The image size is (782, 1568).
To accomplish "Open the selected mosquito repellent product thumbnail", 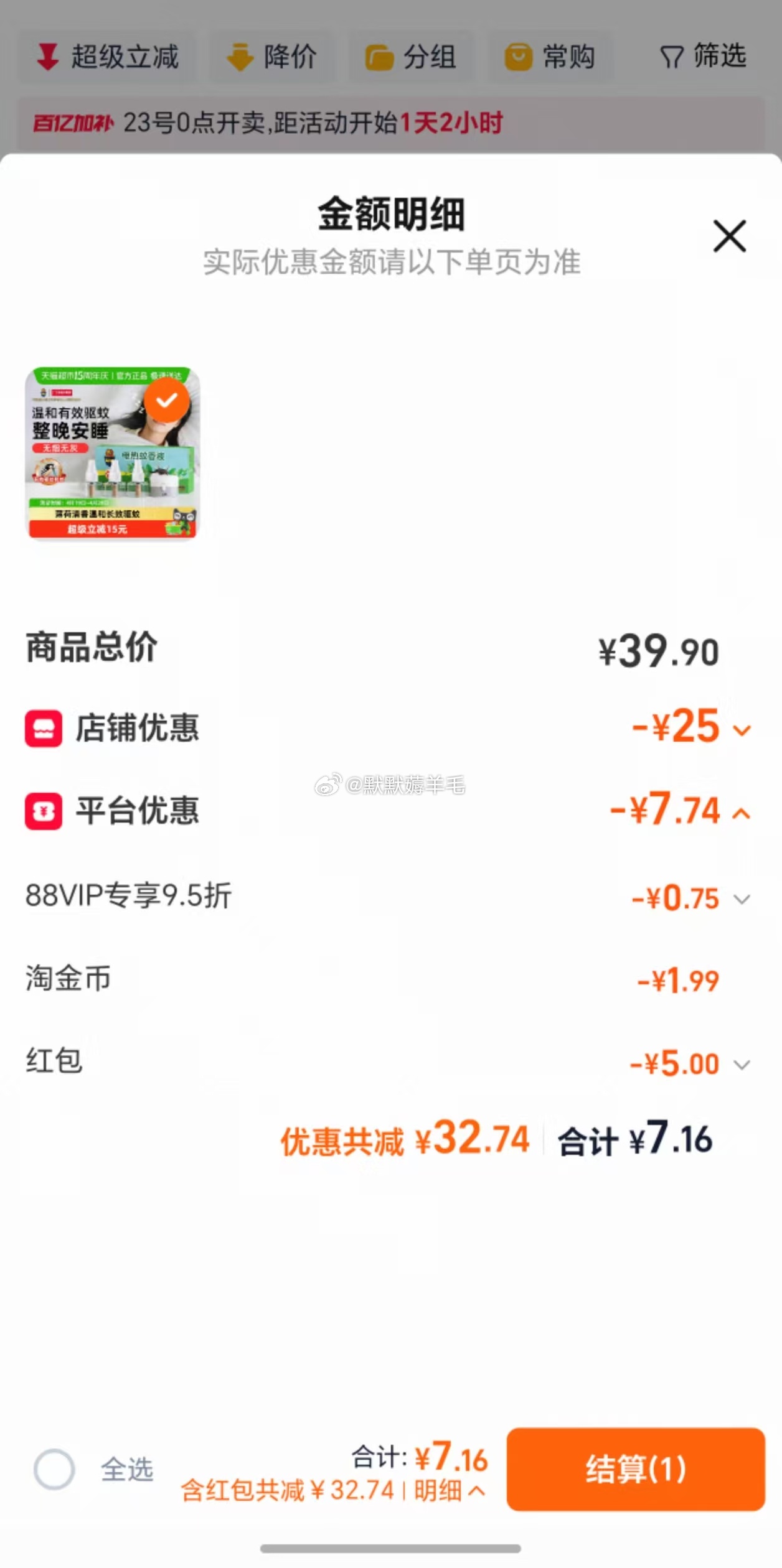I will tap(112, 453).
